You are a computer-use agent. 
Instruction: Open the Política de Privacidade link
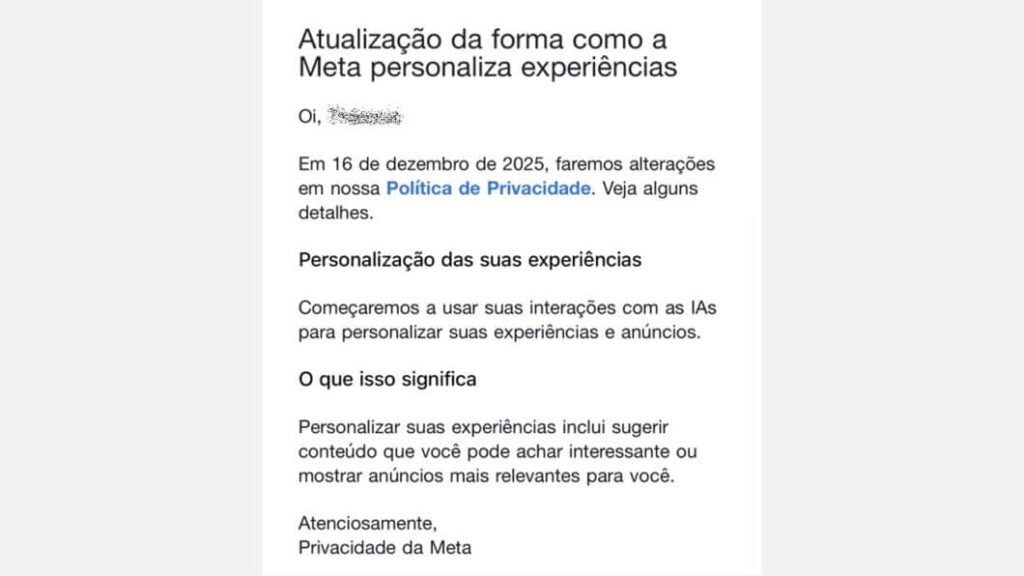click(488, 188)
